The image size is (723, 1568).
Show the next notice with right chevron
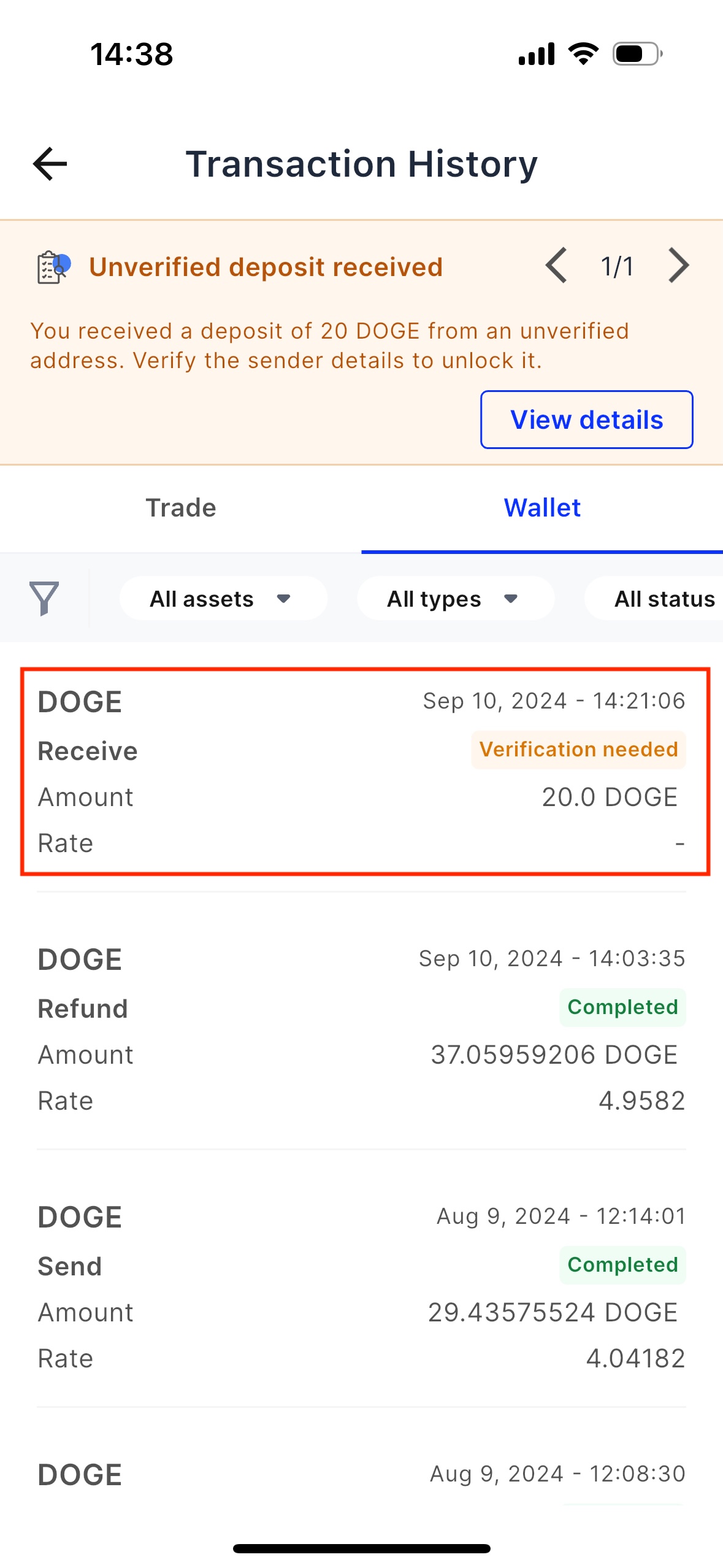pos(678,266)
